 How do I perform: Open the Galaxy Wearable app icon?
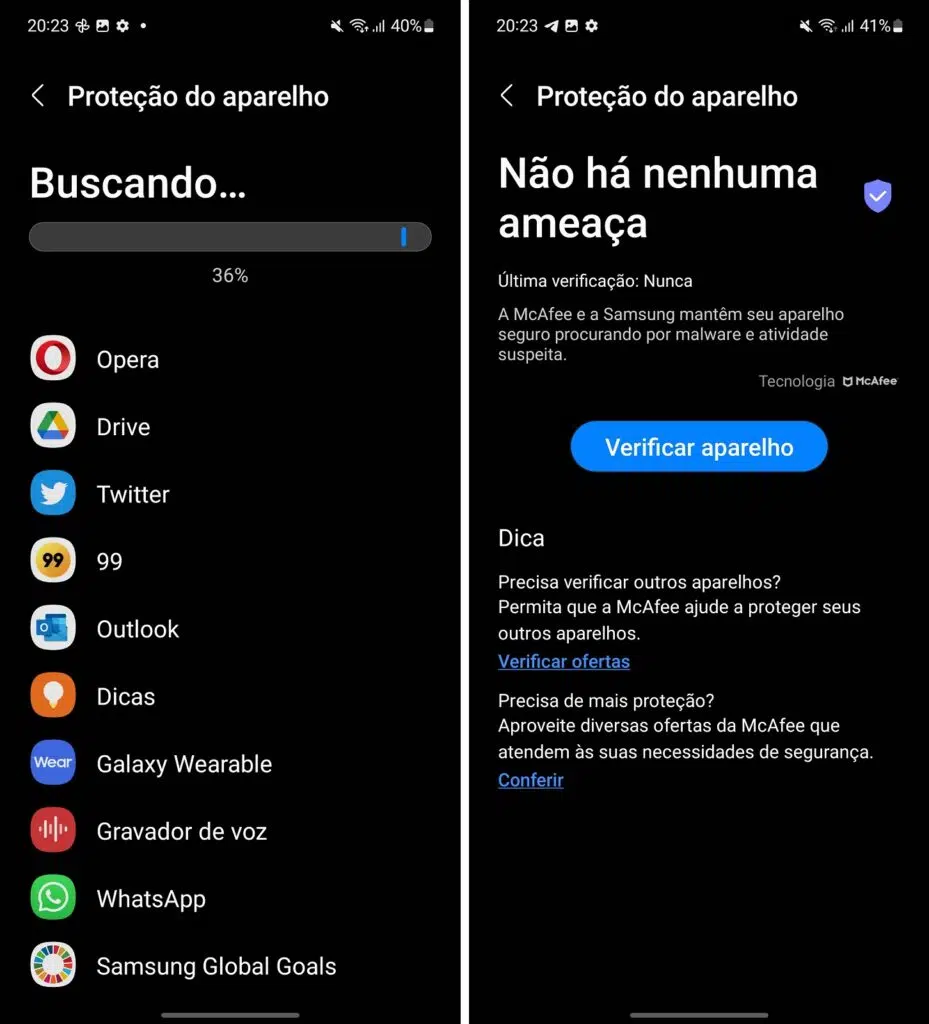pyautogui.click(x=52, y=763)
